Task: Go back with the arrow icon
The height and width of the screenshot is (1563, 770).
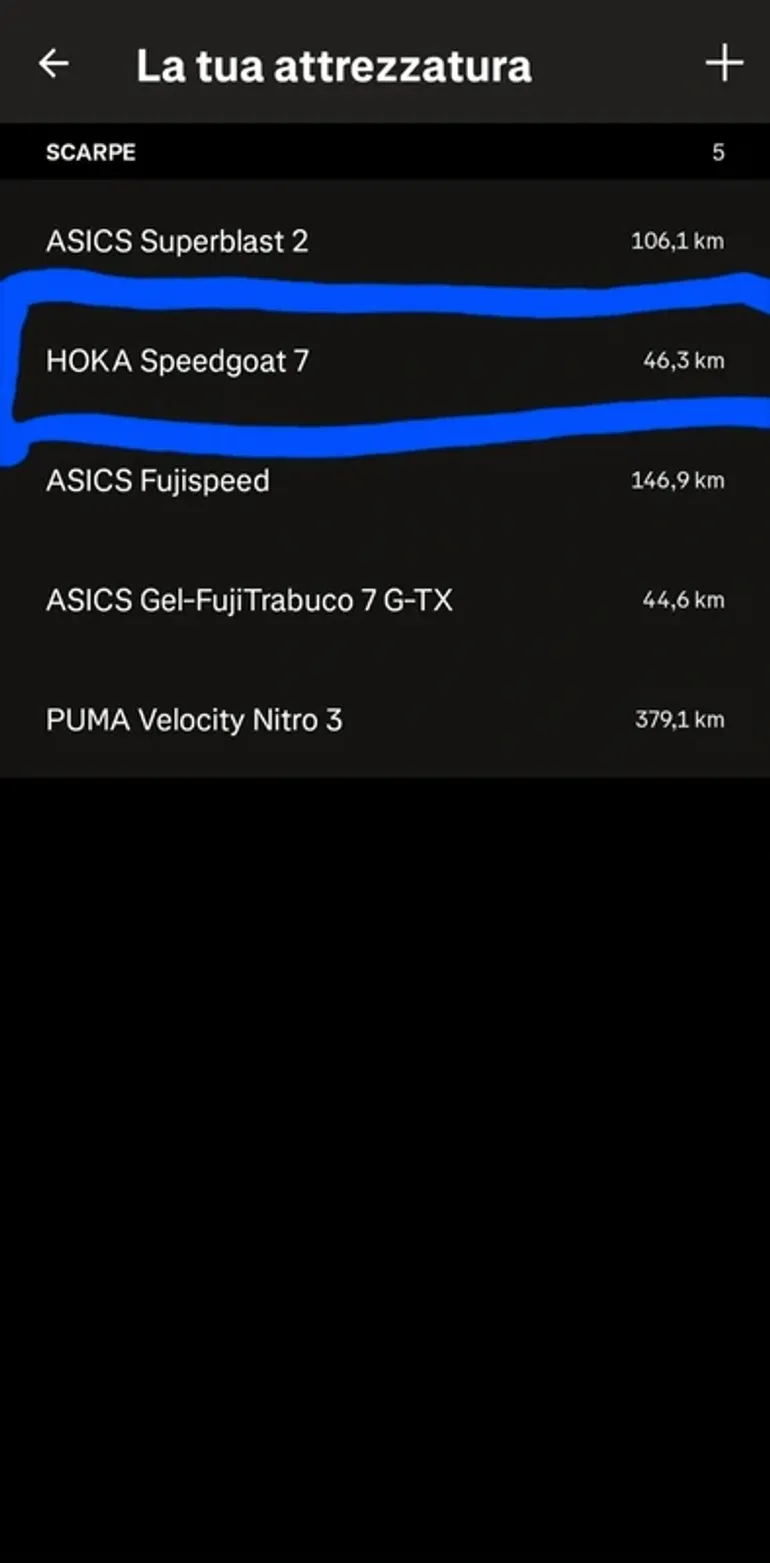Action: pos(53,64)
